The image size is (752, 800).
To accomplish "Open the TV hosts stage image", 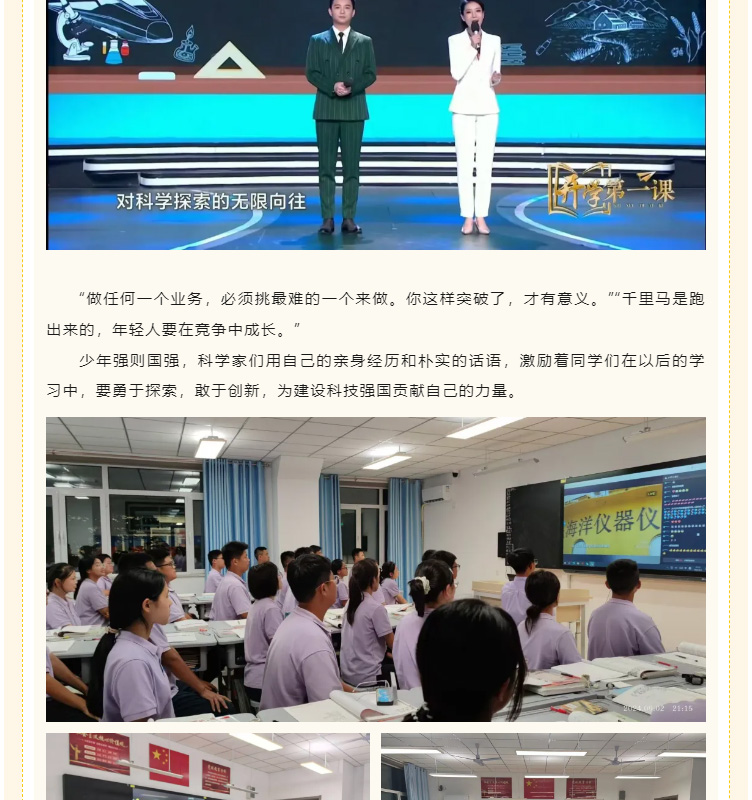I will pyautogui.click(x=376, y=125).
